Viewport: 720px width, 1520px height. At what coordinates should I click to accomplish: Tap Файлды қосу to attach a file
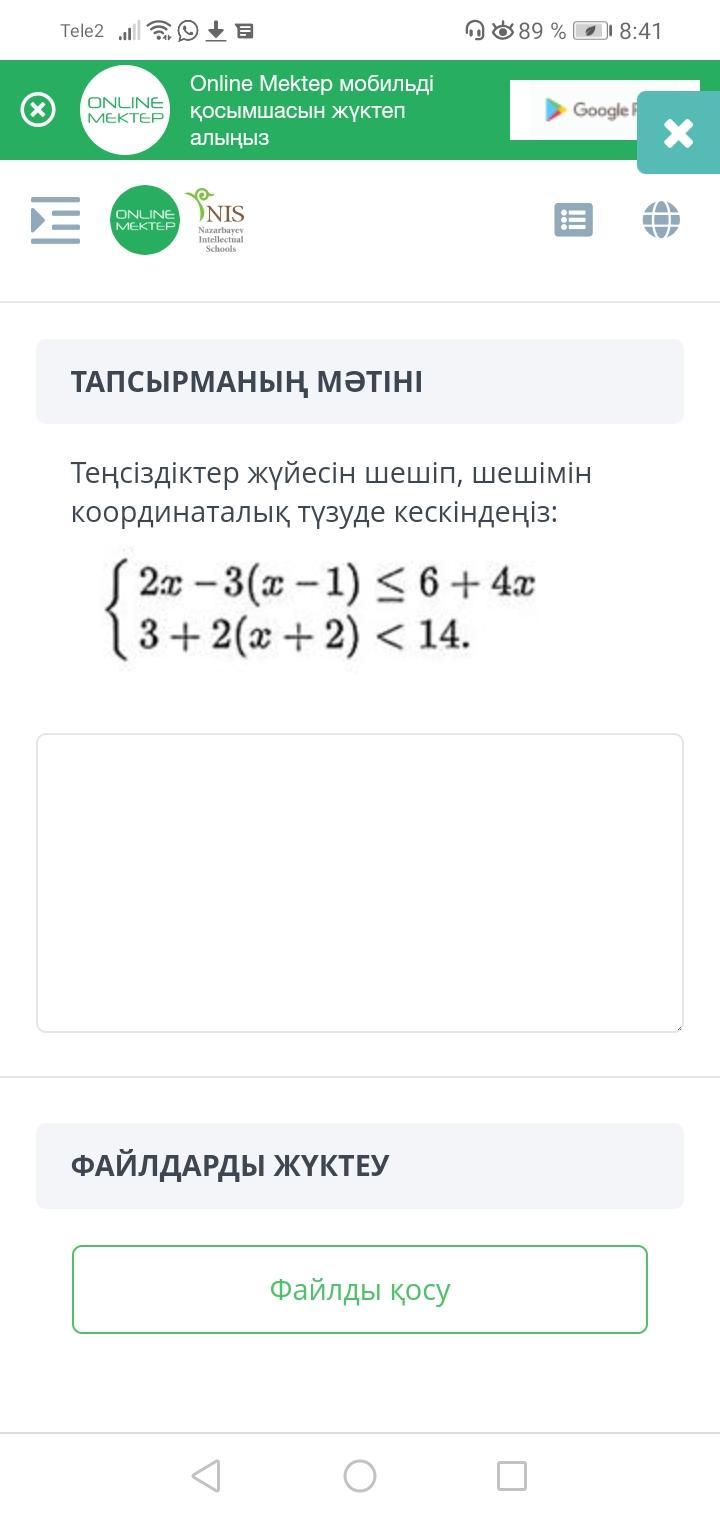[360, 1289]
